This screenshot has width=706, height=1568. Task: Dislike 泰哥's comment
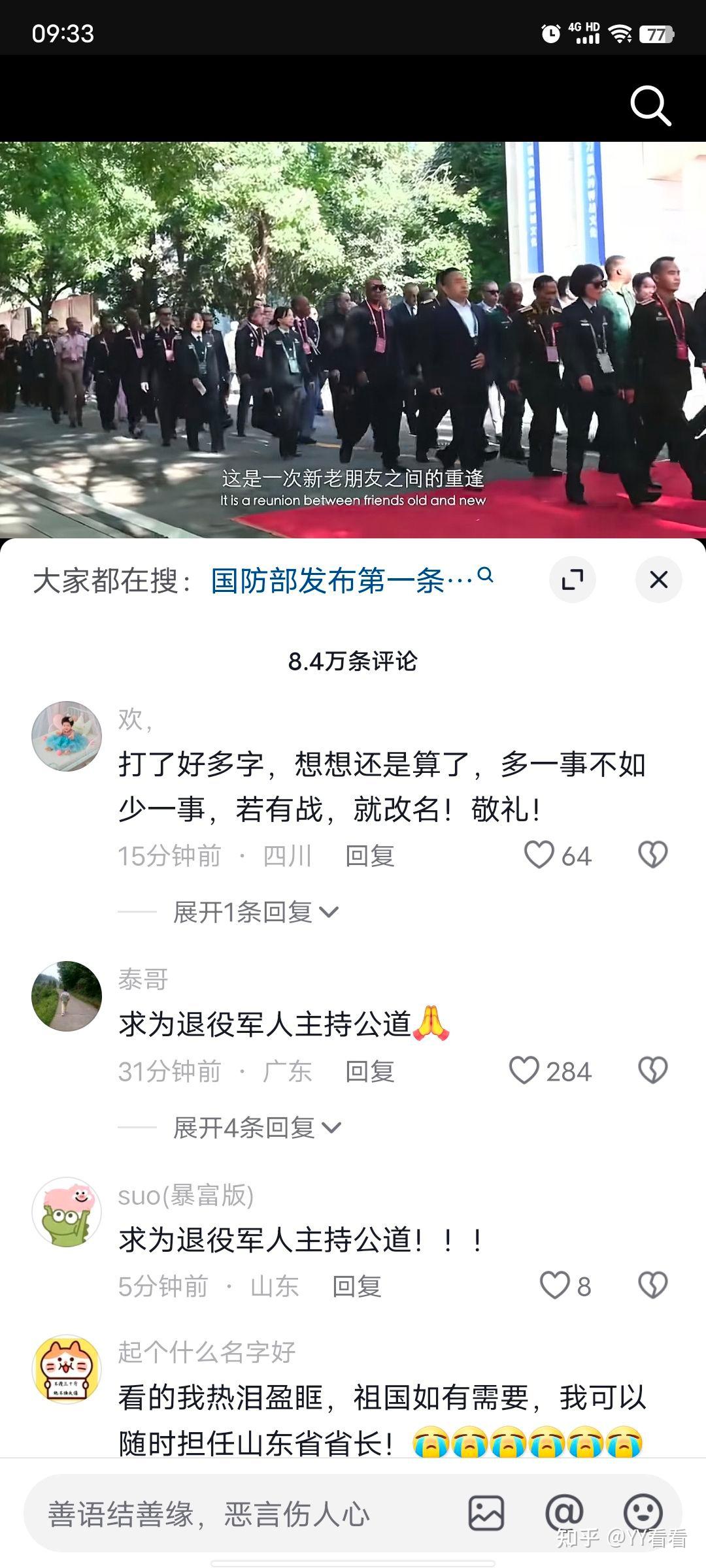point(652,1071)
